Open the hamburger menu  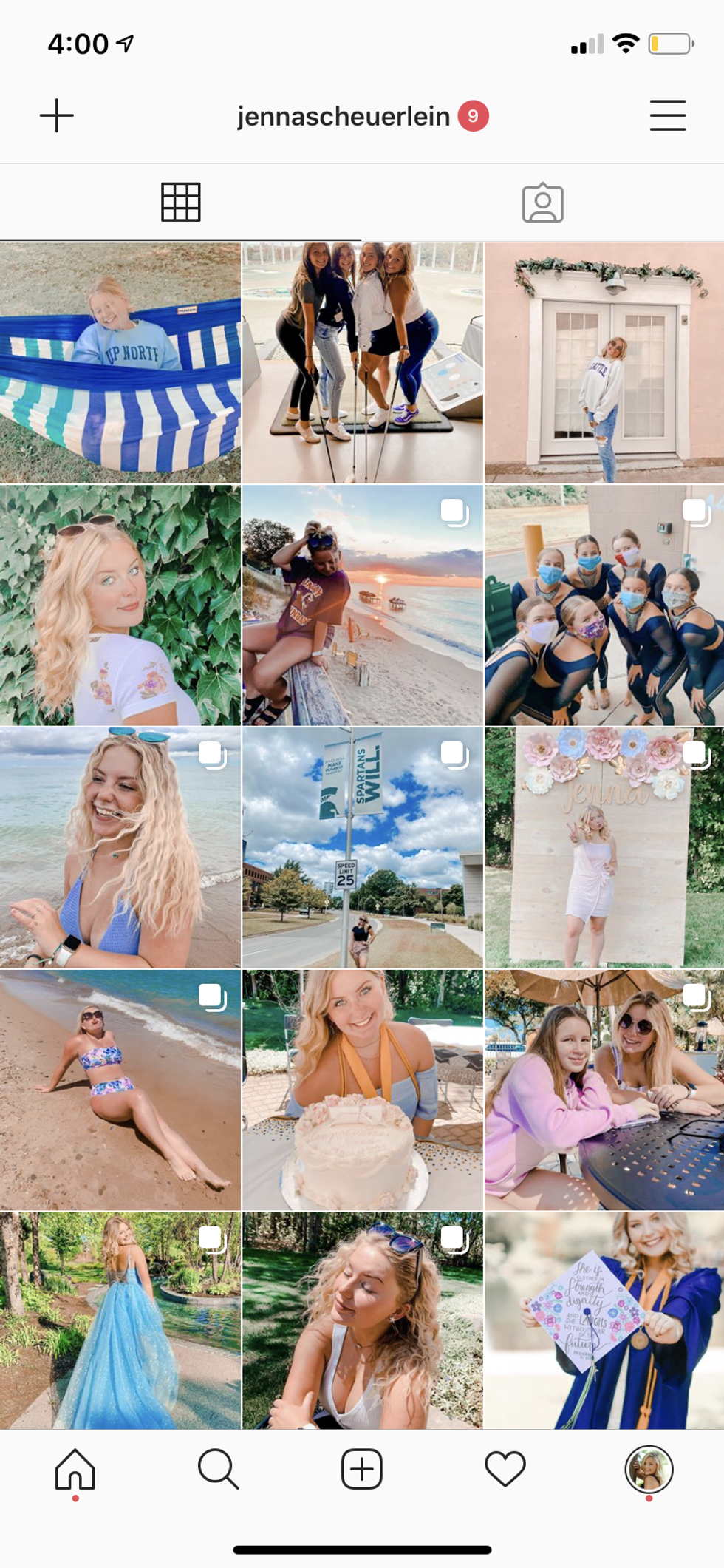point(667,116)
